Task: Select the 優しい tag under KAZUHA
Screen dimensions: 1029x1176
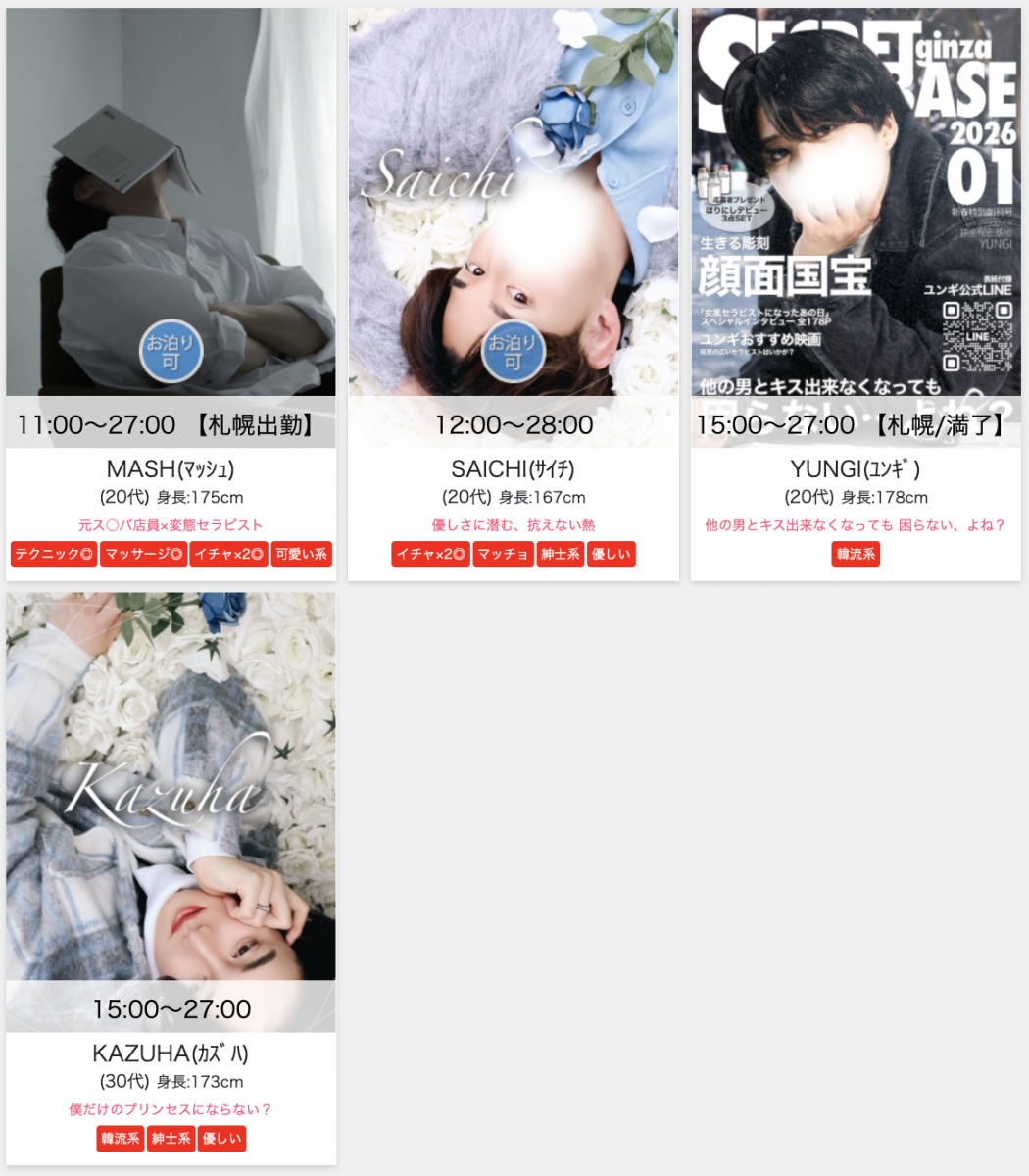Action: tap(221, 1139)
